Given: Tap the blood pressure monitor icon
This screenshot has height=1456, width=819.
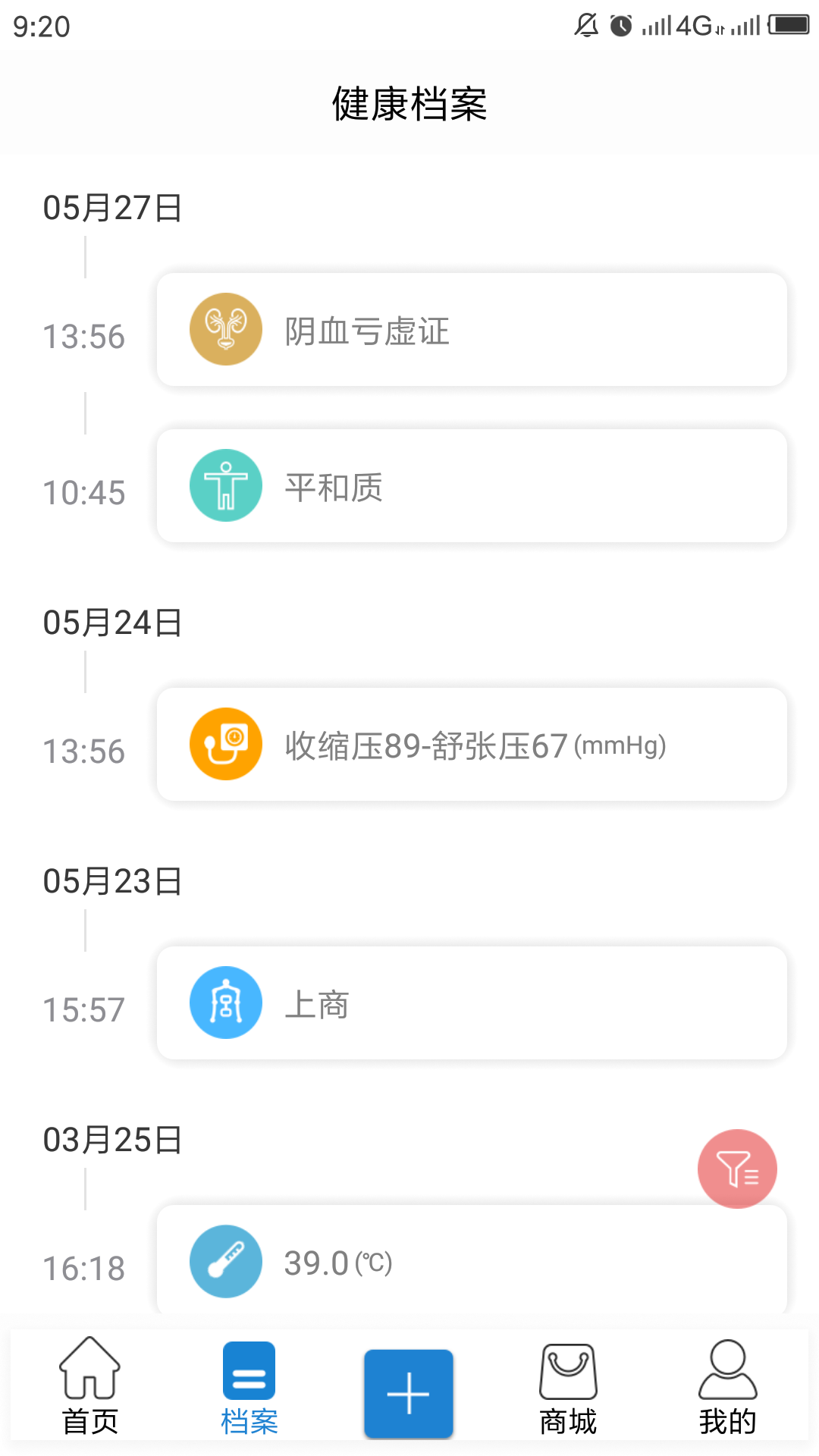Looking at the screenshot, I should point(225,744).
